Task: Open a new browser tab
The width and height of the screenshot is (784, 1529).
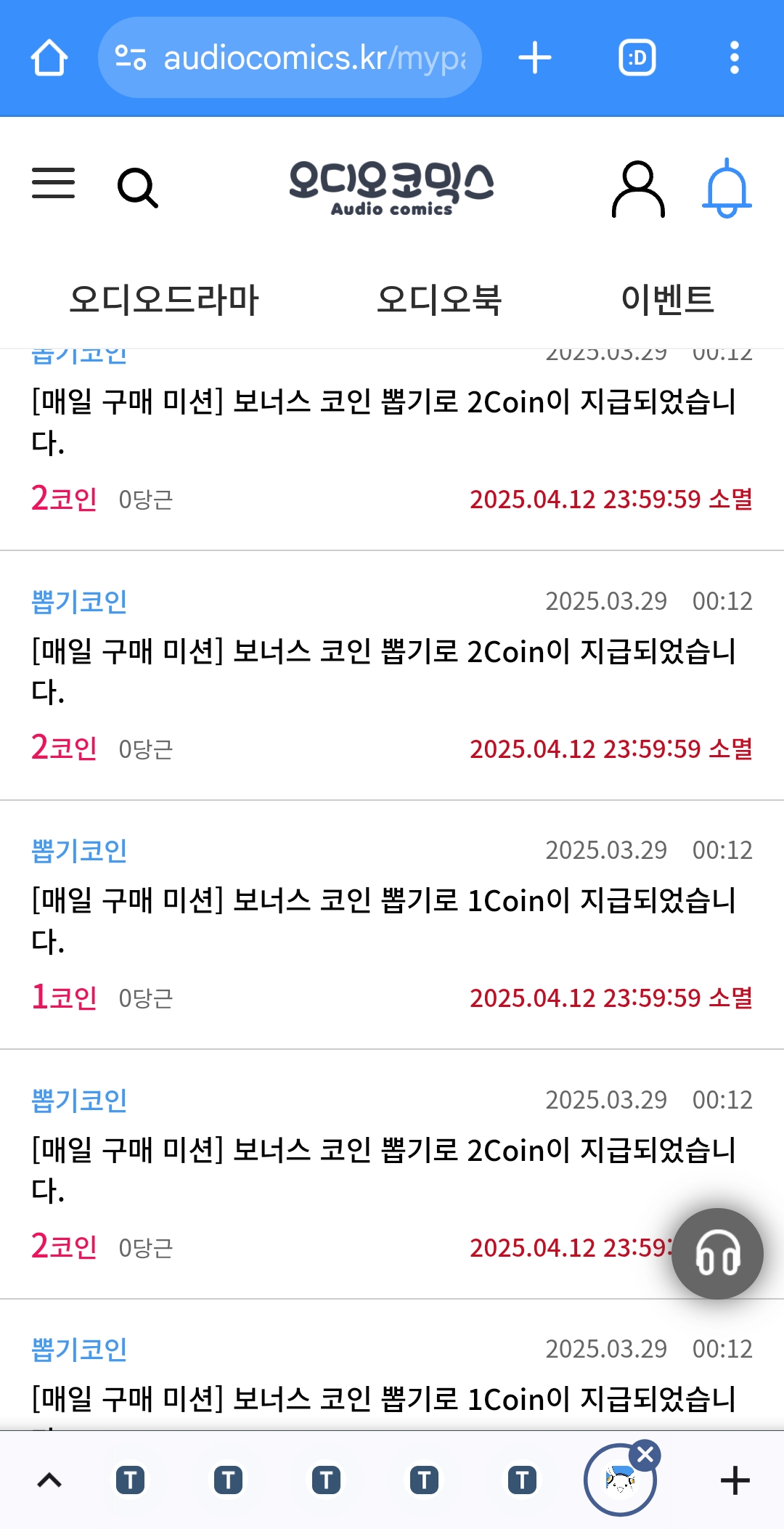Action: click(x=535, y=58)
